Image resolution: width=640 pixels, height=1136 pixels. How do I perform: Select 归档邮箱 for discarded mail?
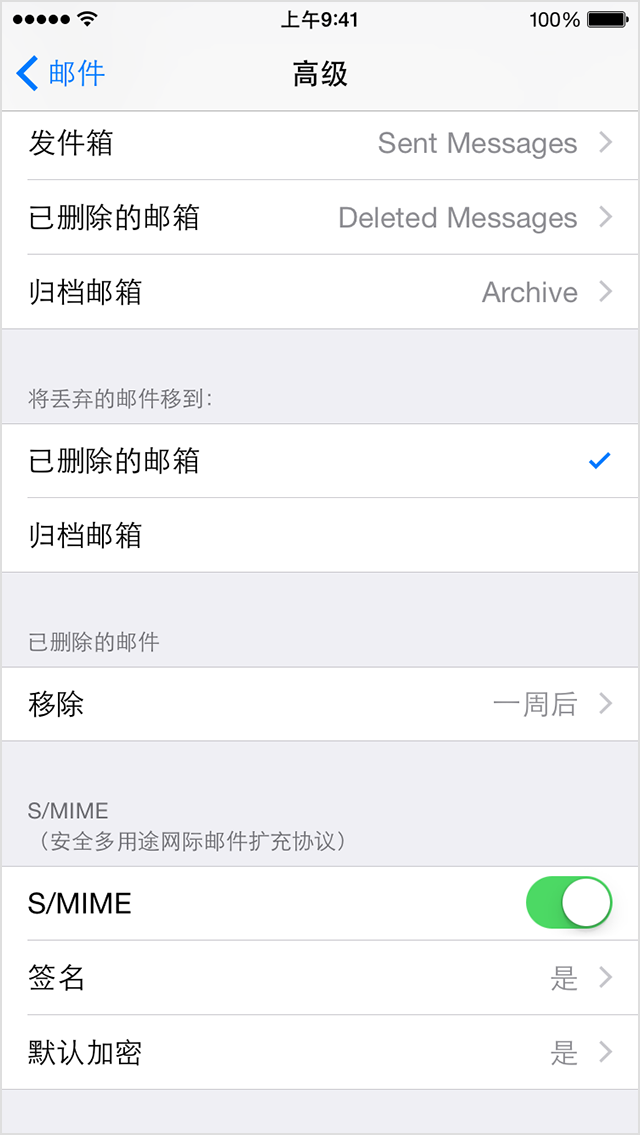tap(320, 535)
